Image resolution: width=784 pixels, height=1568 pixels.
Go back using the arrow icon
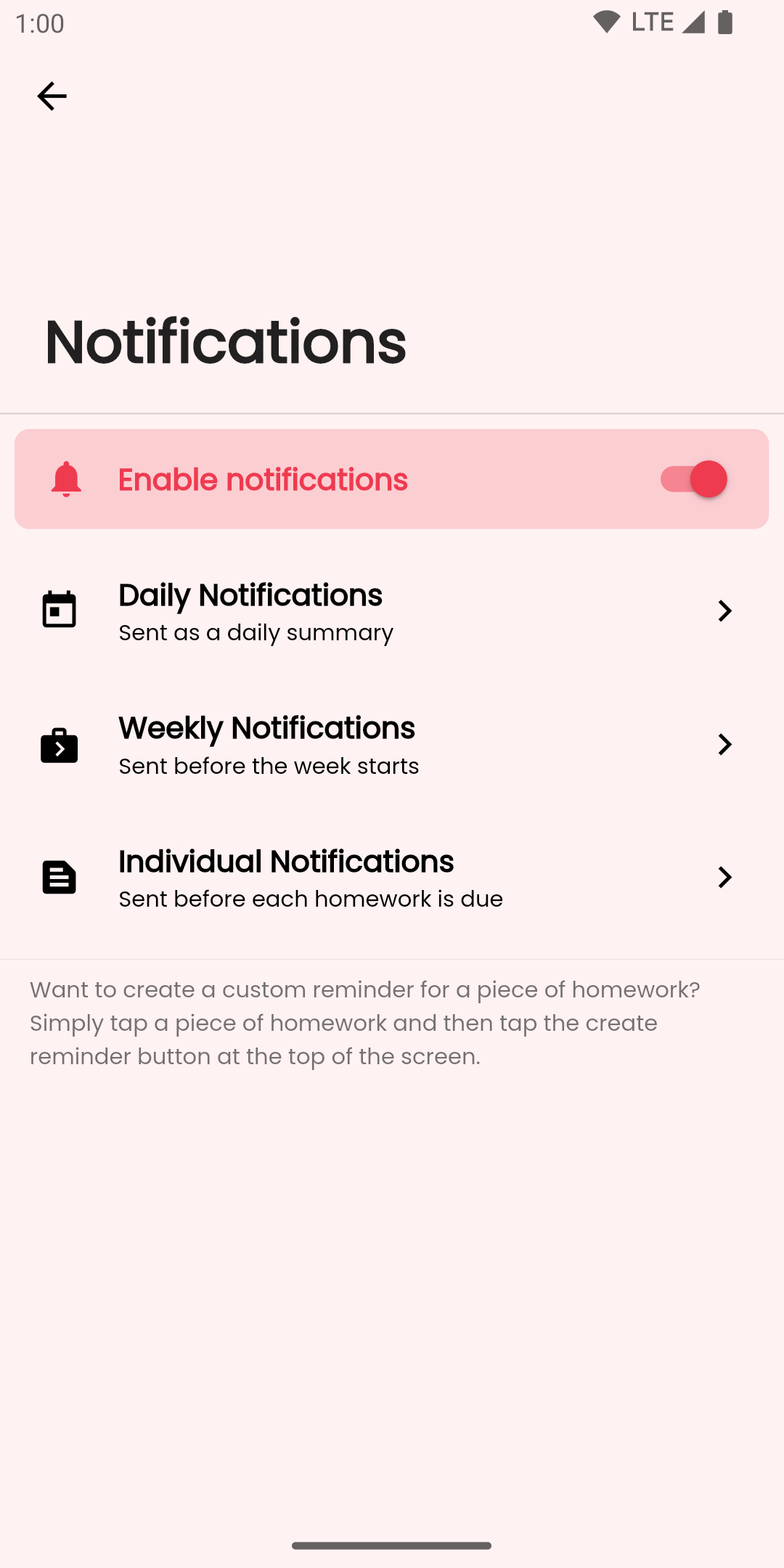(x=52, y=96)
